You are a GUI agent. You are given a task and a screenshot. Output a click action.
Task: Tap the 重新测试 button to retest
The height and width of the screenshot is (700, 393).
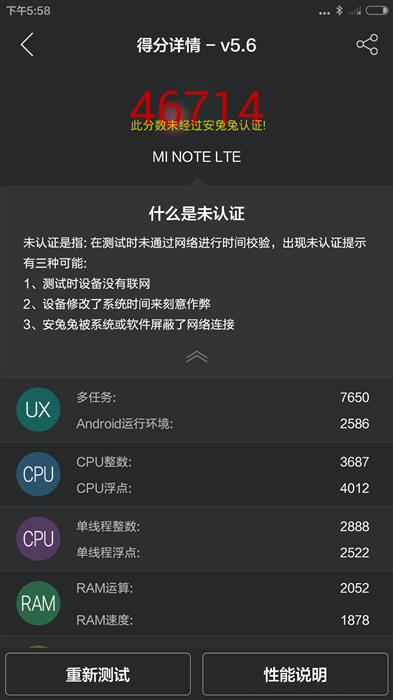(x=98, y=674)
